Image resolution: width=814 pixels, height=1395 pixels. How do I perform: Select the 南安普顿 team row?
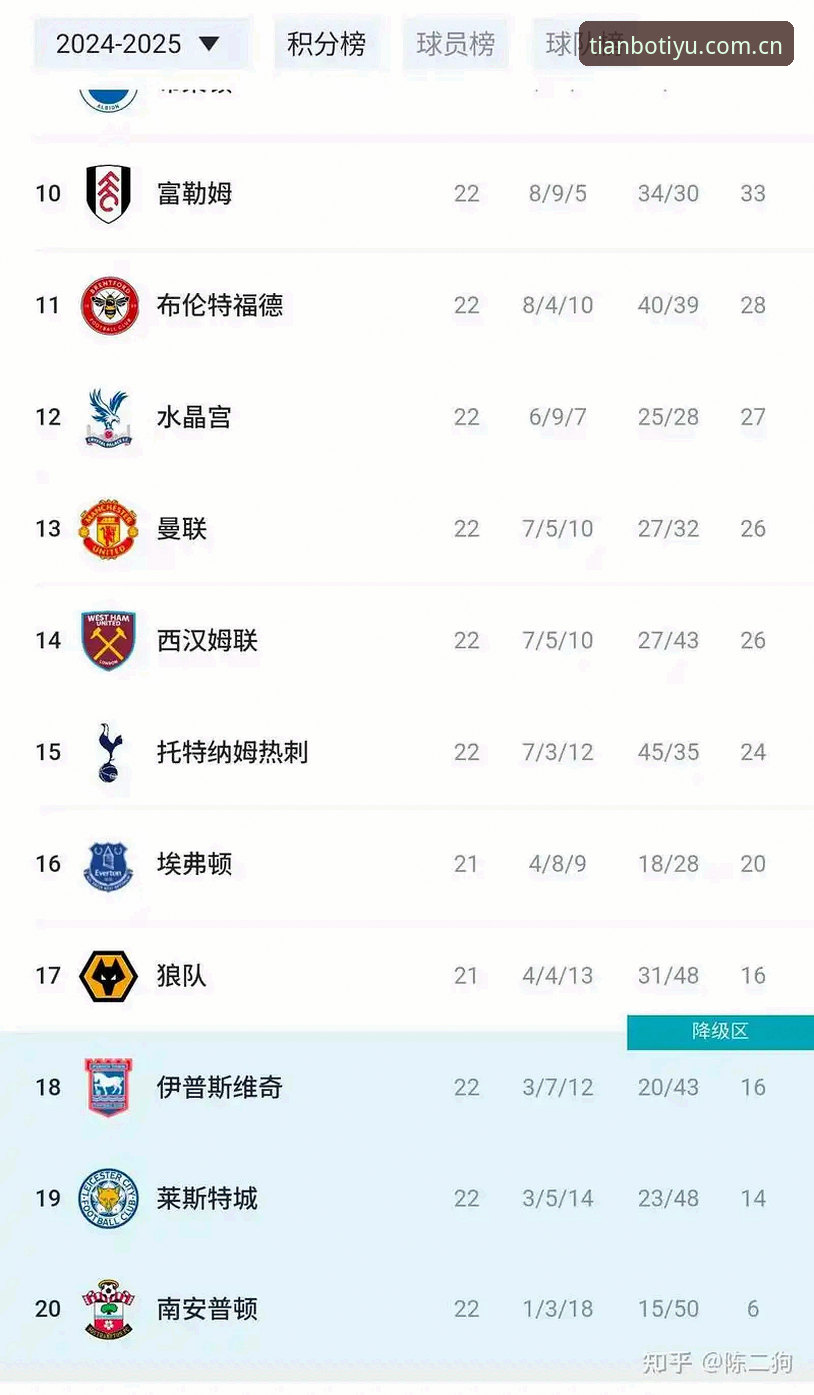[407, 1308]
